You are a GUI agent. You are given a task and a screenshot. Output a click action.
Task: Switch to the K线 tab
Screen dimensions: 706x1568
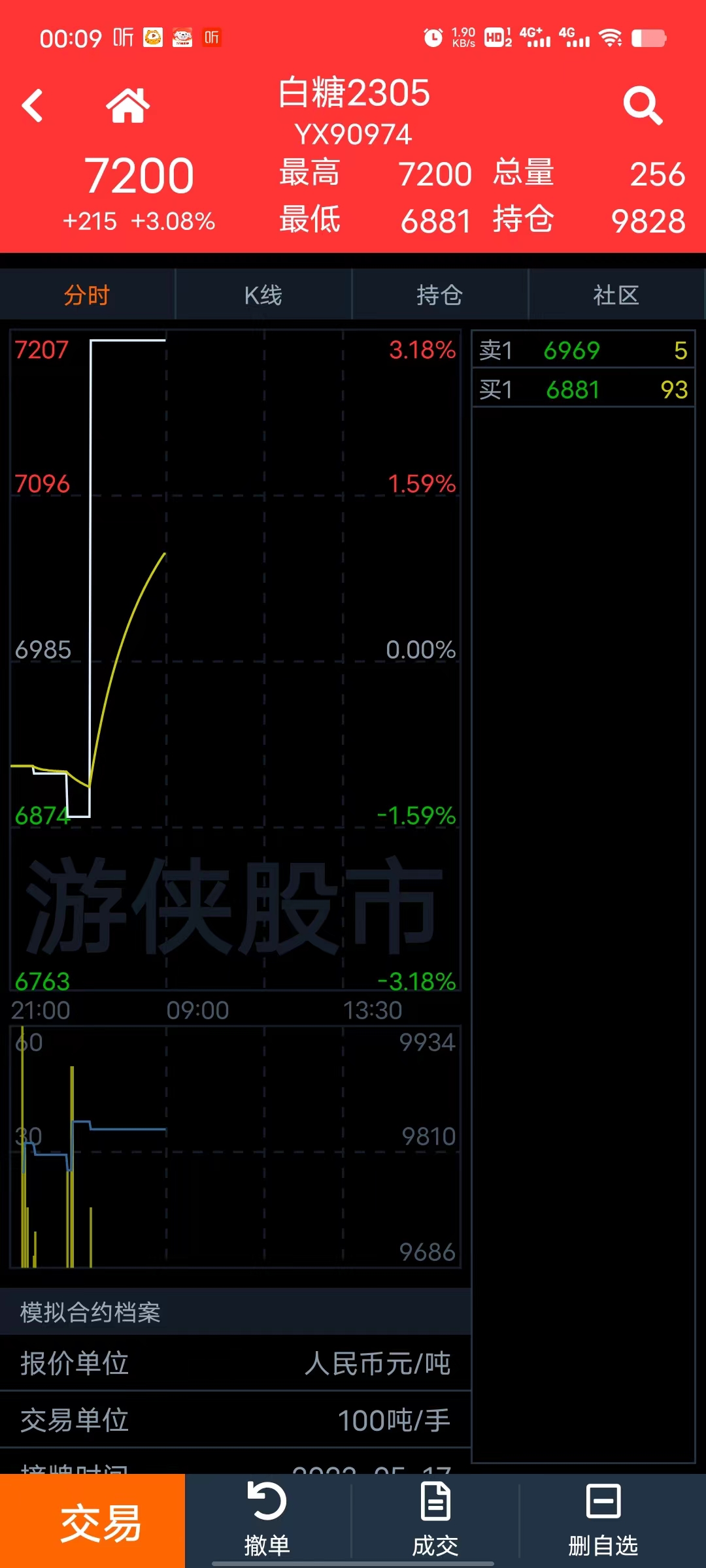pyautogui.click(x=263, y=295)
